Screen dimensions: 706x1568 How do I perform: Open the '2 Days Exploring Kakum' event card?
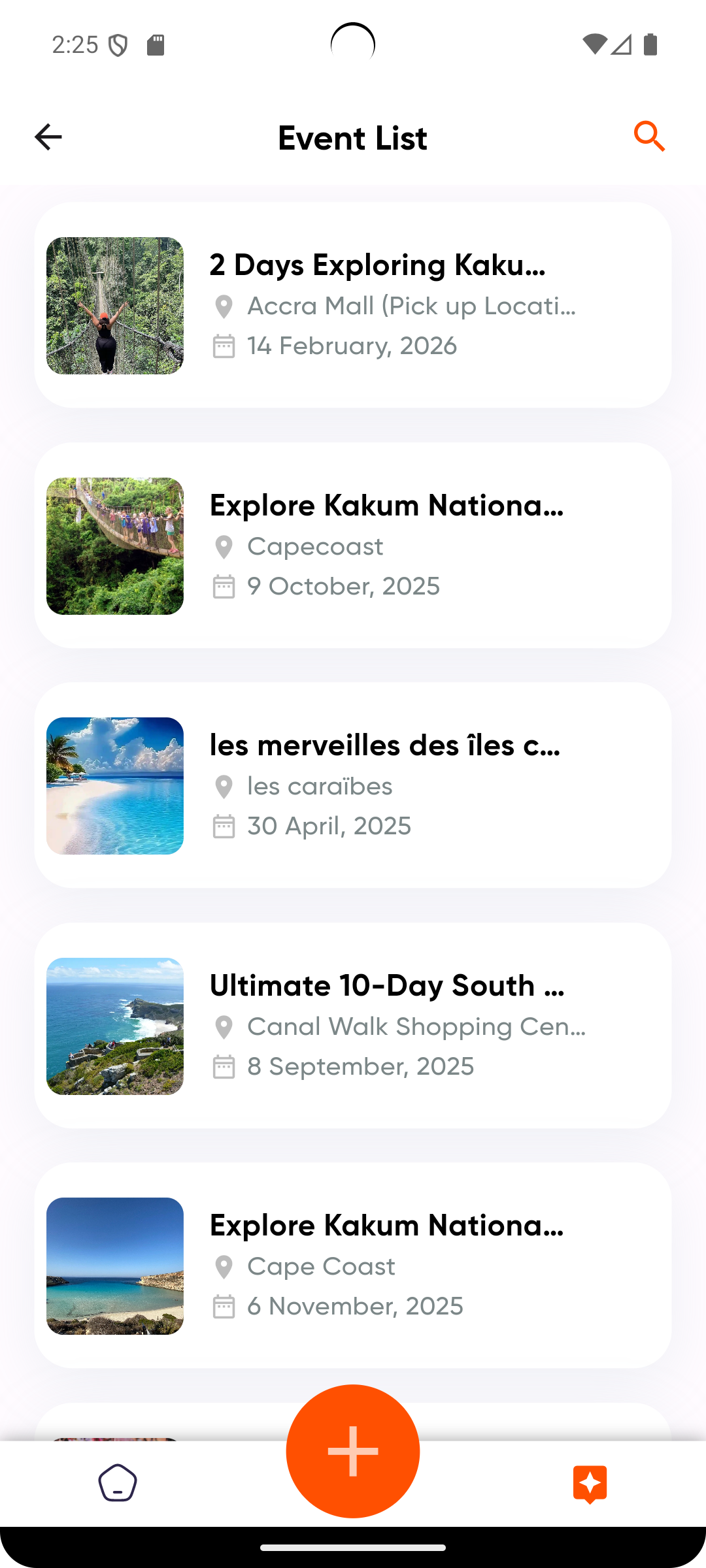[x=353, y=304]
